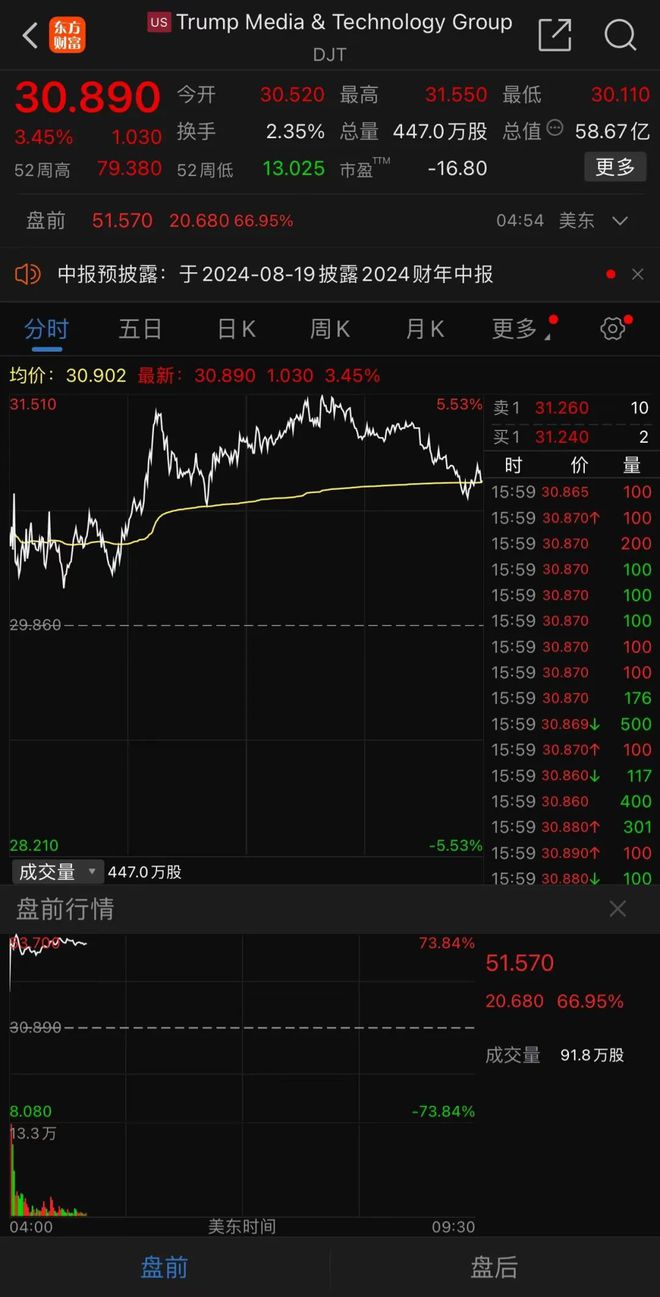This screenshot has width=660, height=1297.
Task: Show the 月K monthly chart
Action: (424, 329)
